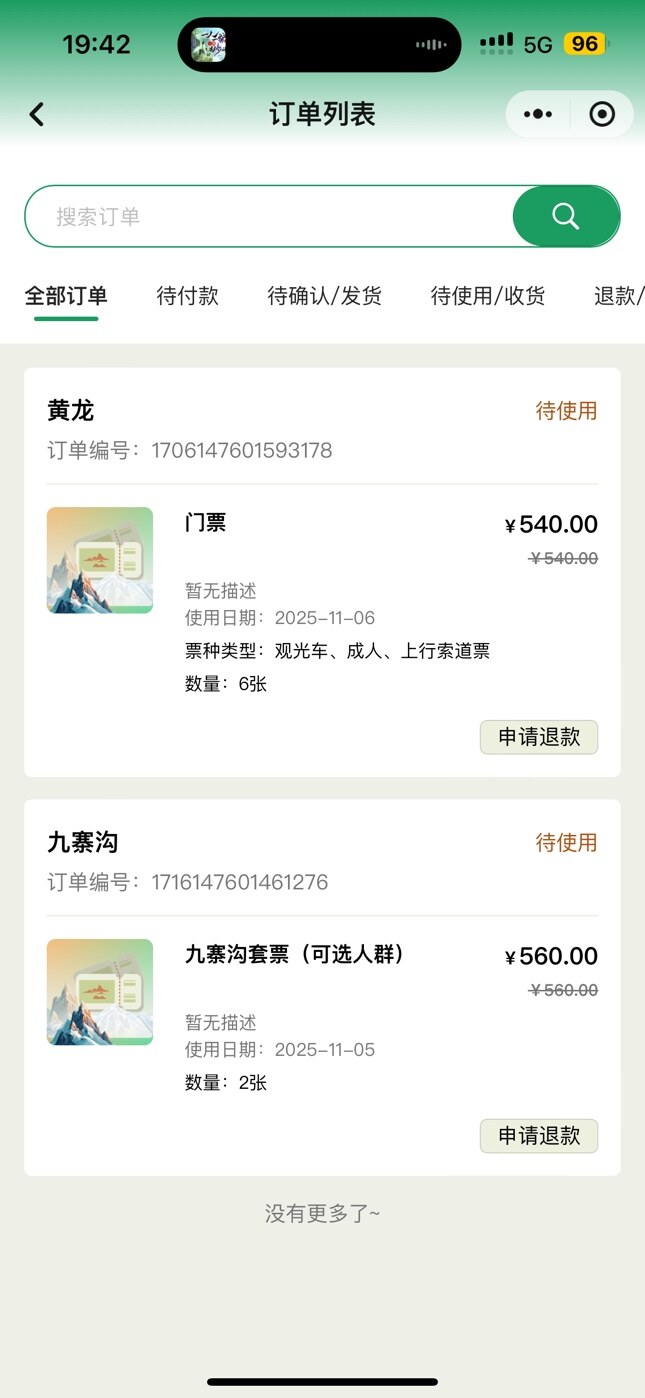The height and width of the screenshot is (1398, 645).
Task: Close the mini program via the circle icon
Action: pos(602,114)
